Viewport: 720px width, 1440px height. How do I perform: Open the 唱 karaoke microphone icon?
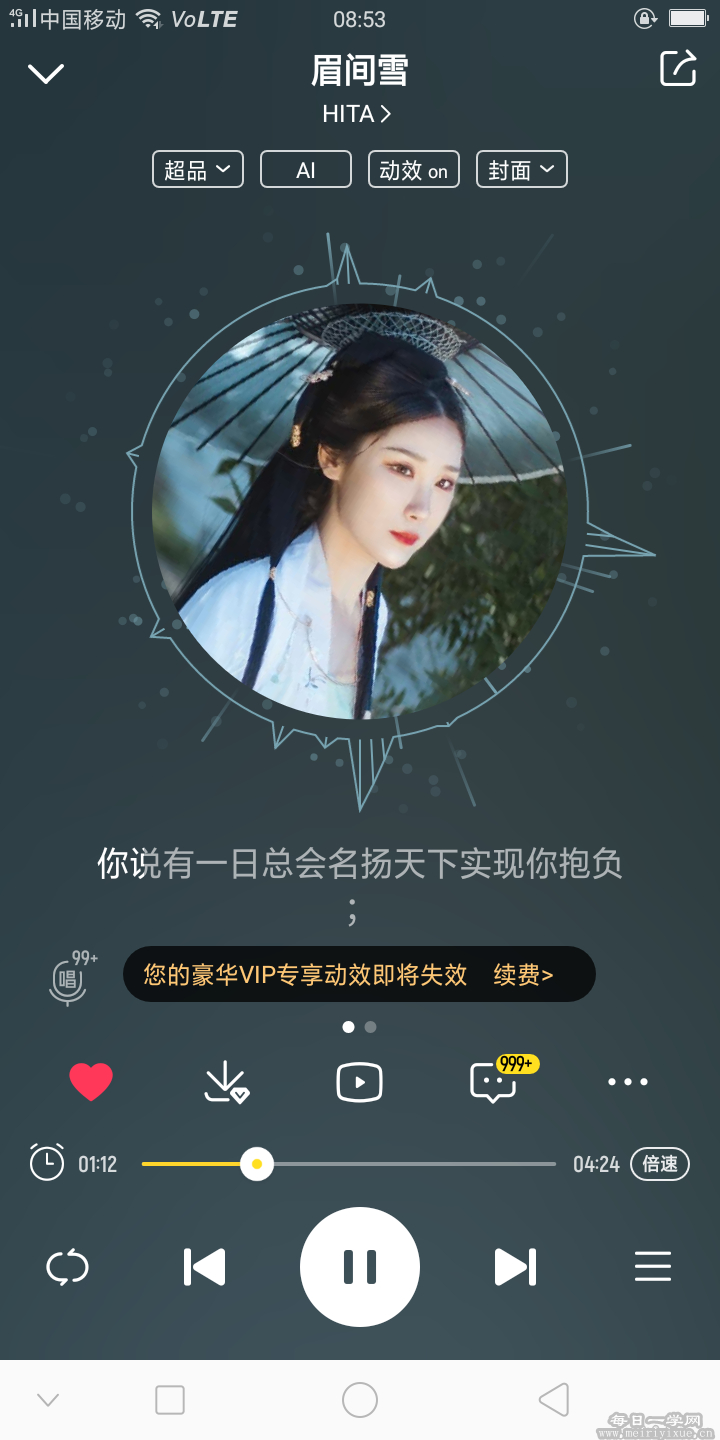tap(69, 977)
